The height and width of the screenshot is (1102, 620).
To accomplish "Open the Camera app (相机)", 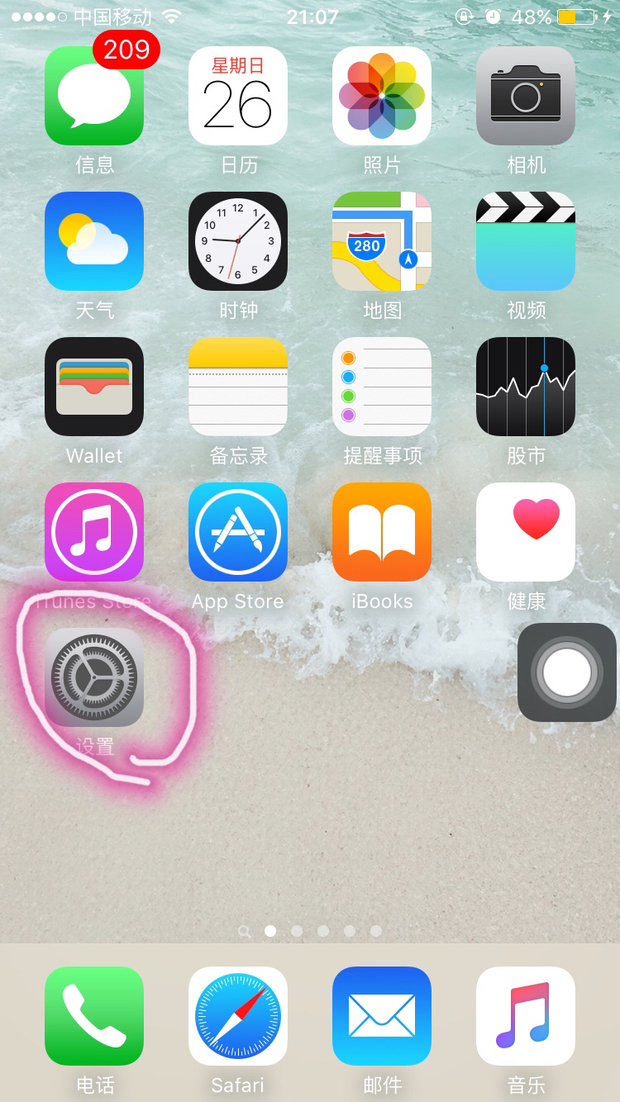I will tap(526, 96).
